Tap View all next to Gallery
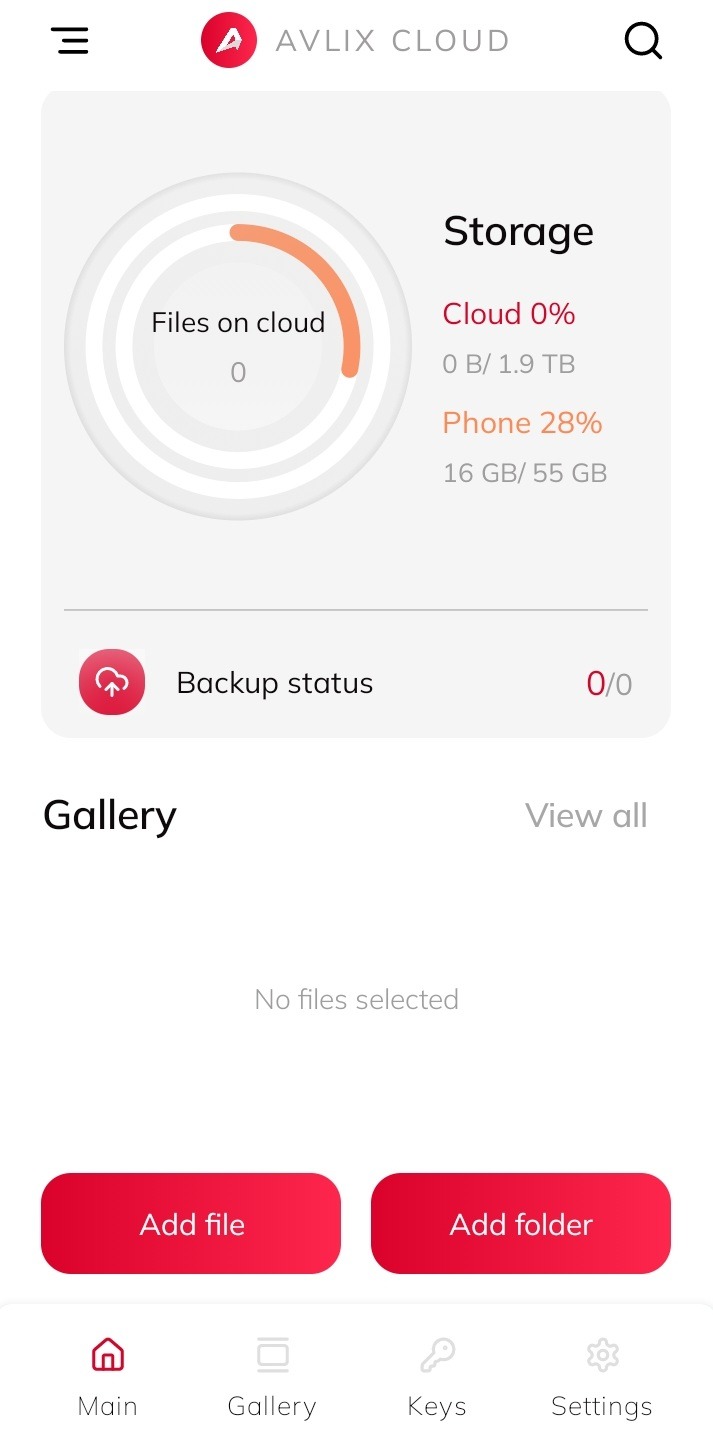This screenshot has width=713, height=1449. pyautogui.click(x=586, y=816)
